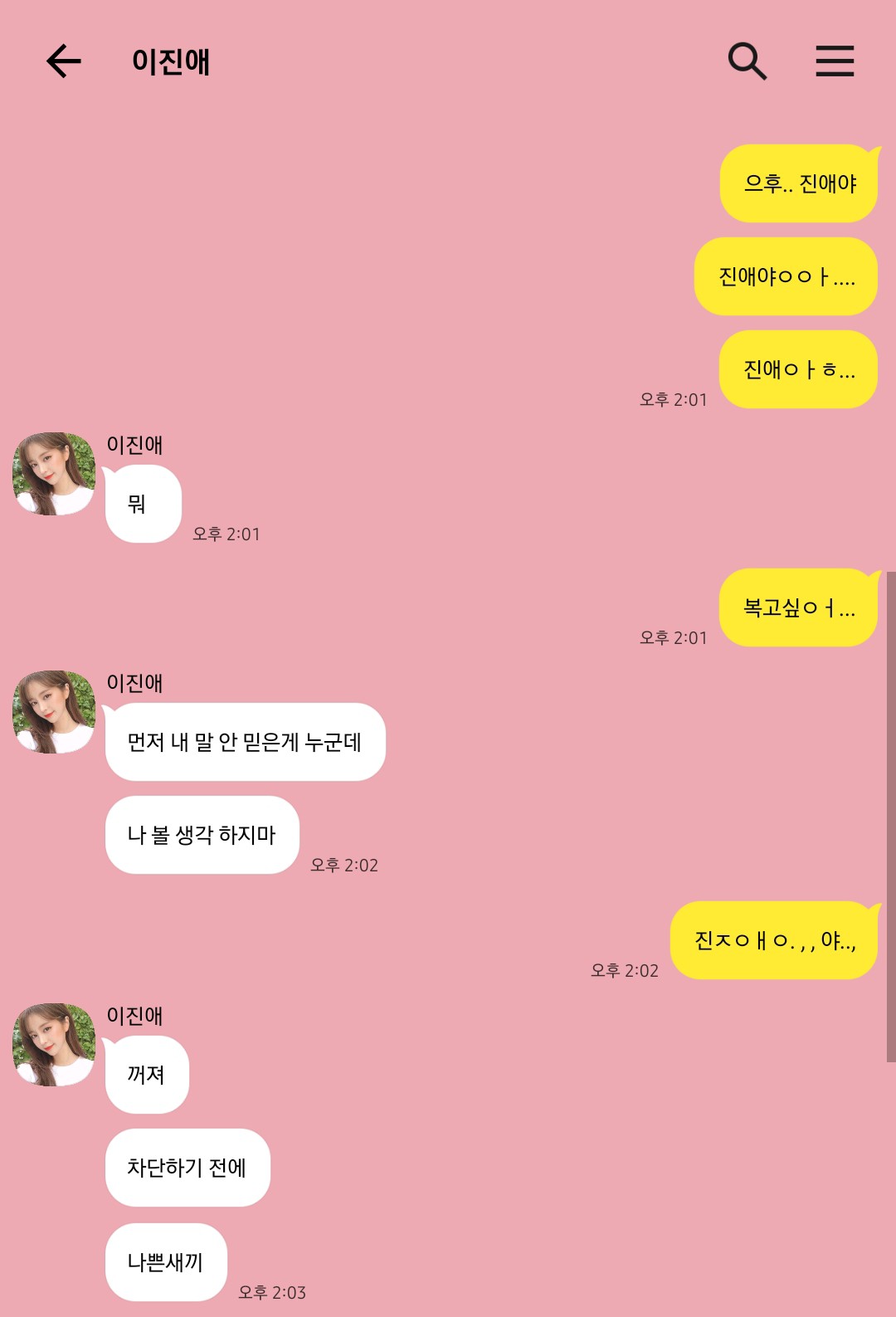This screenshot has height=1317, width=896.
Task: Go back from the 이진애 chat
Action: 64,61
